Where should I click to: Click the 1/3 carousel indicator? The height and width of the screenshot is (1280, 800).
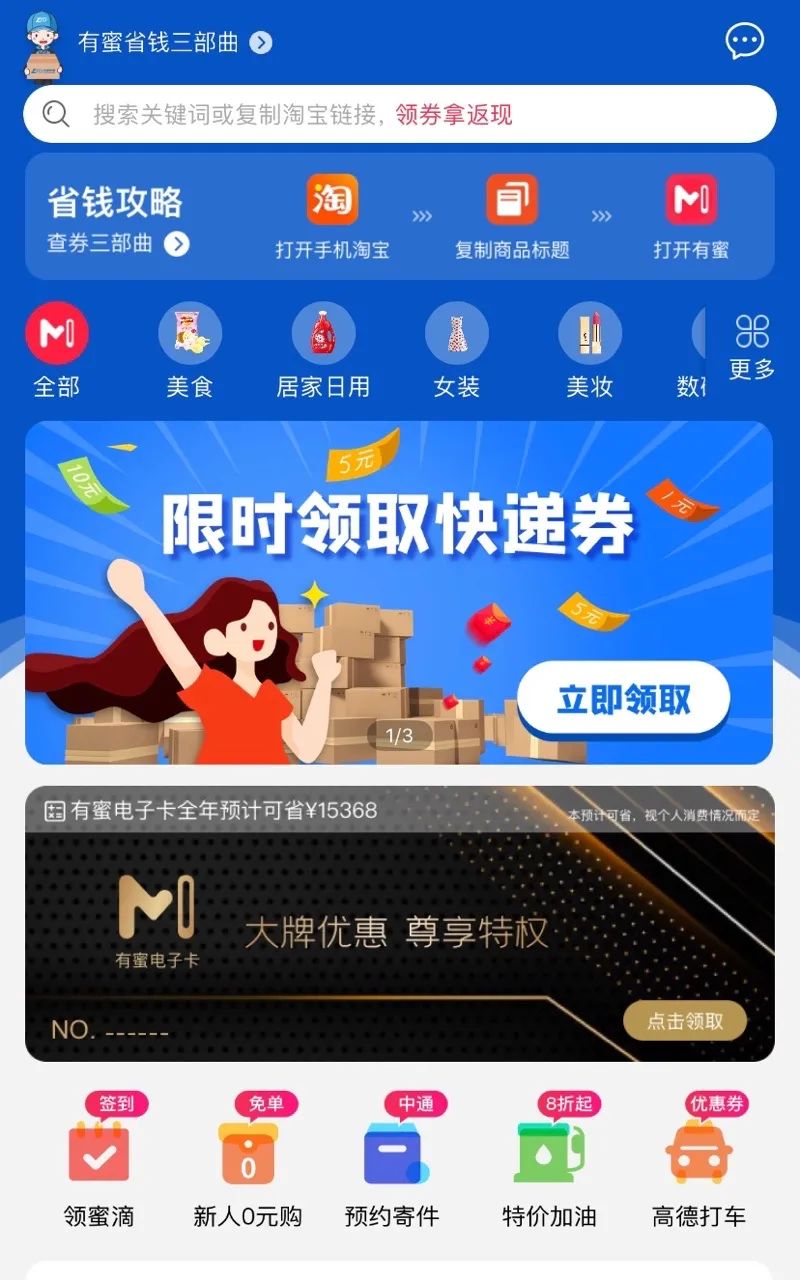398,735
